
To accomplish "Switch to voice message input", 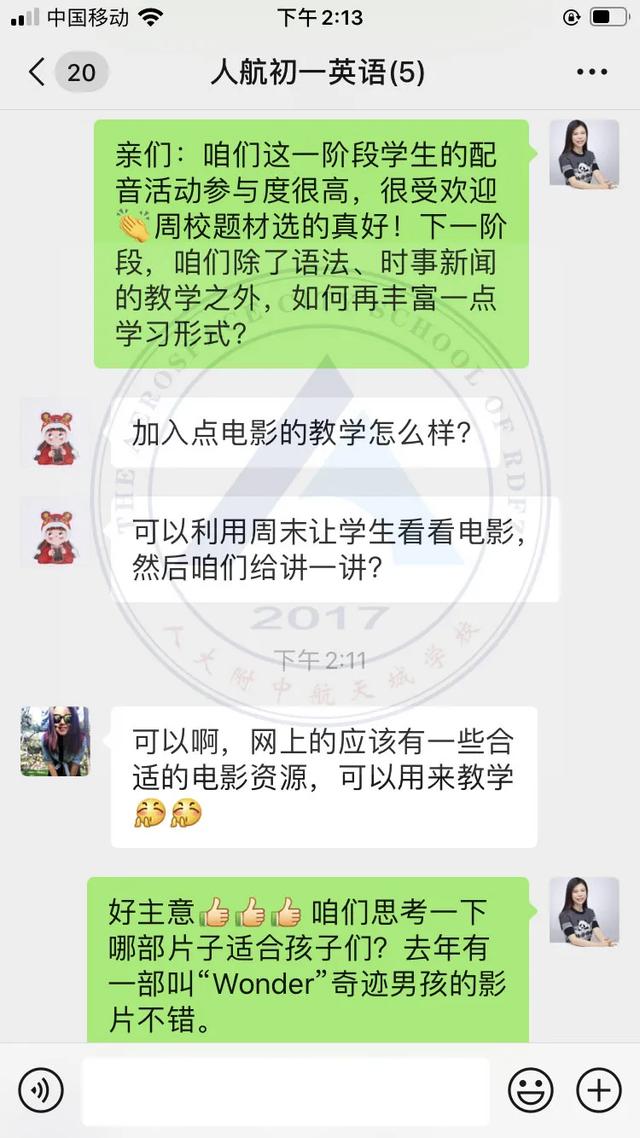I will coord(41,1089).
